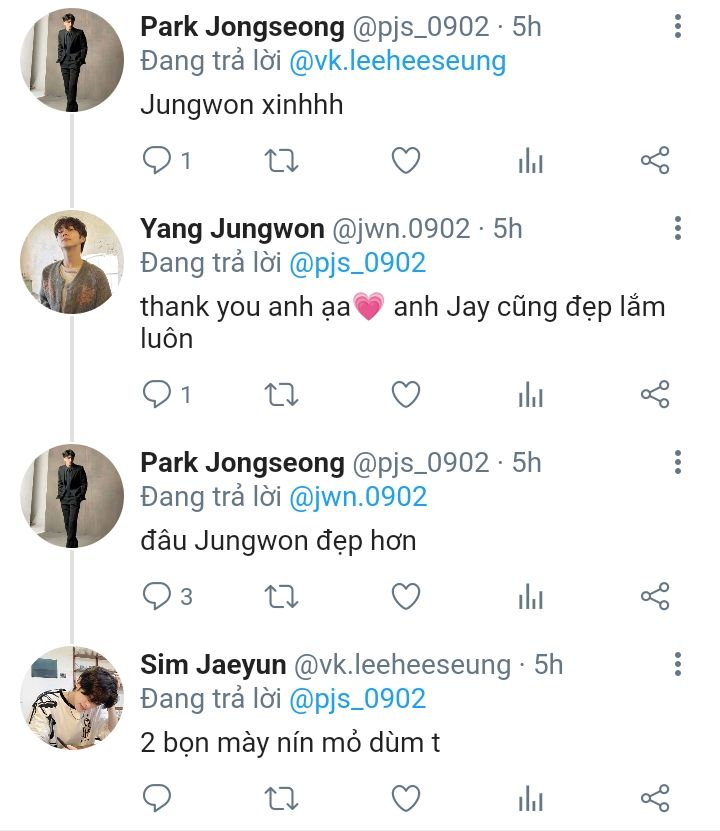Open replies on "đâu Jungwon đẹp hơn" tweet
This screenshot has width=720, height=831.
[x=167, y=596]
